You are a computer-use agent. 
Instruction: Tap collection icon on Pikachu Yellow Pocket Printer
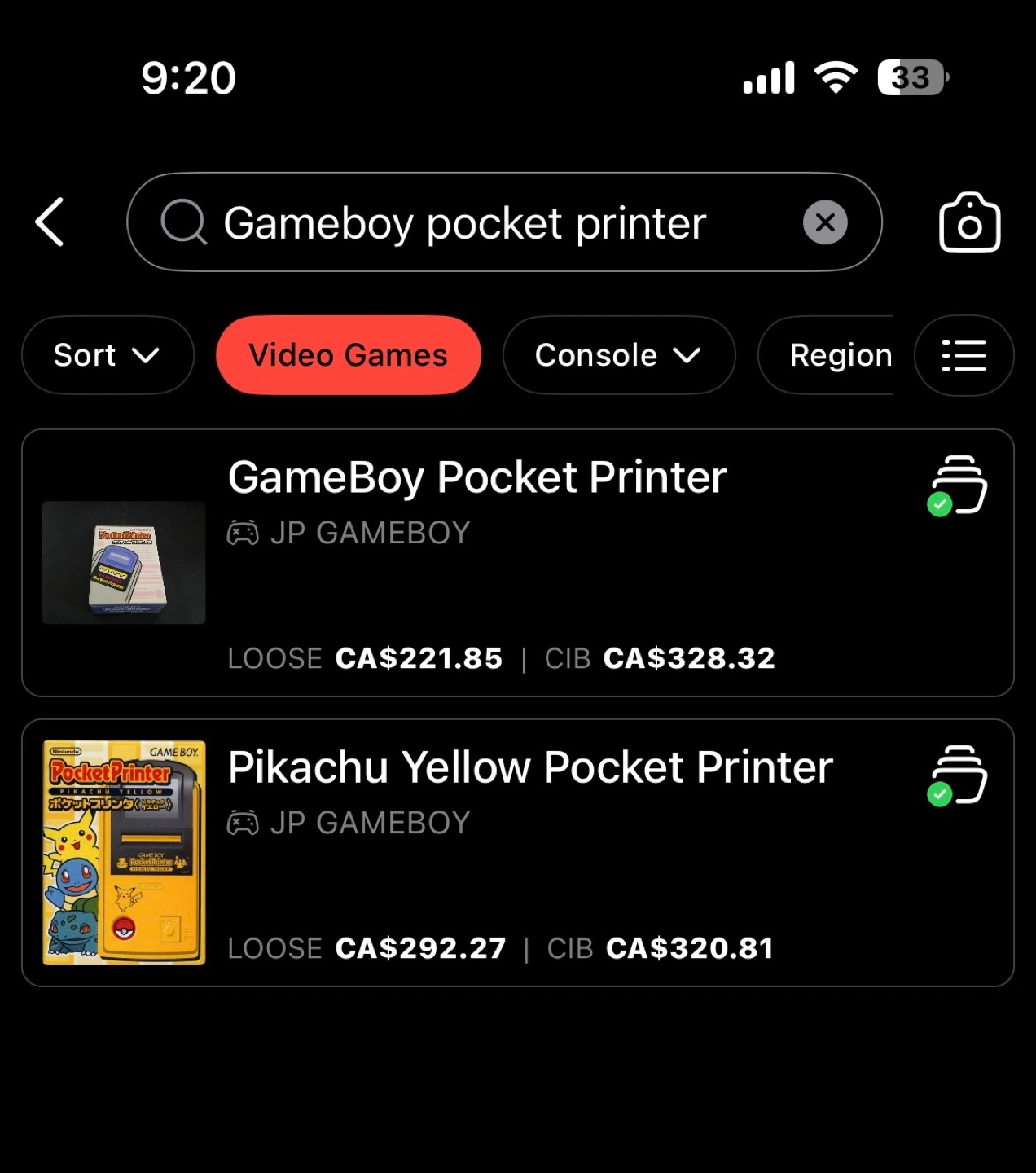pyautogui.click(x=958, y=775)
